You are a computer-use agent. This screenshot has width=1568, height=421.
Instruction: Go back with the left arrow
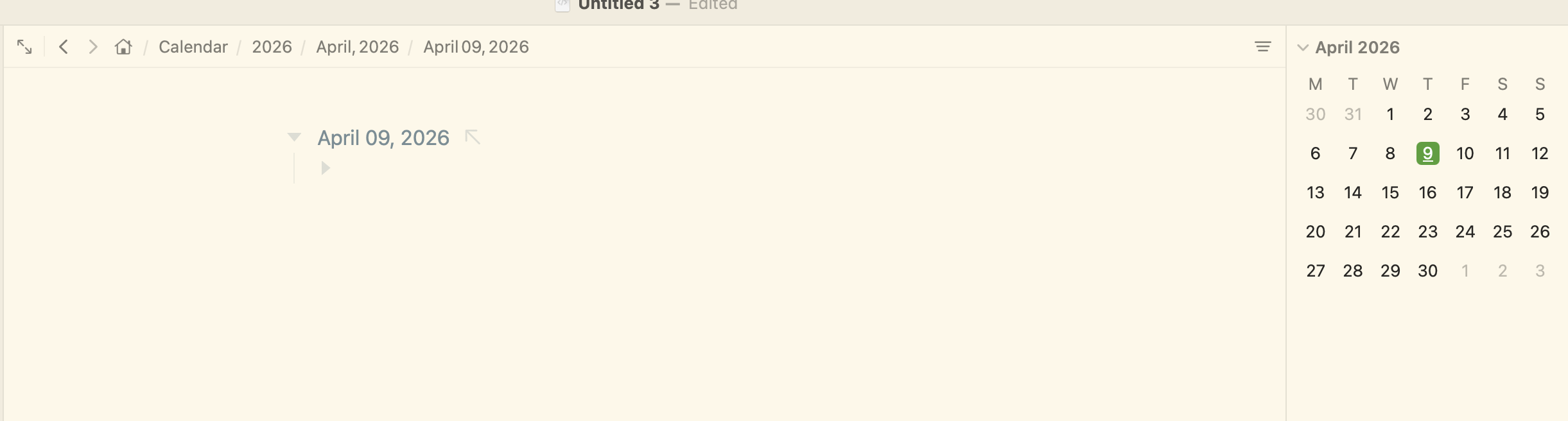[63, 47]
